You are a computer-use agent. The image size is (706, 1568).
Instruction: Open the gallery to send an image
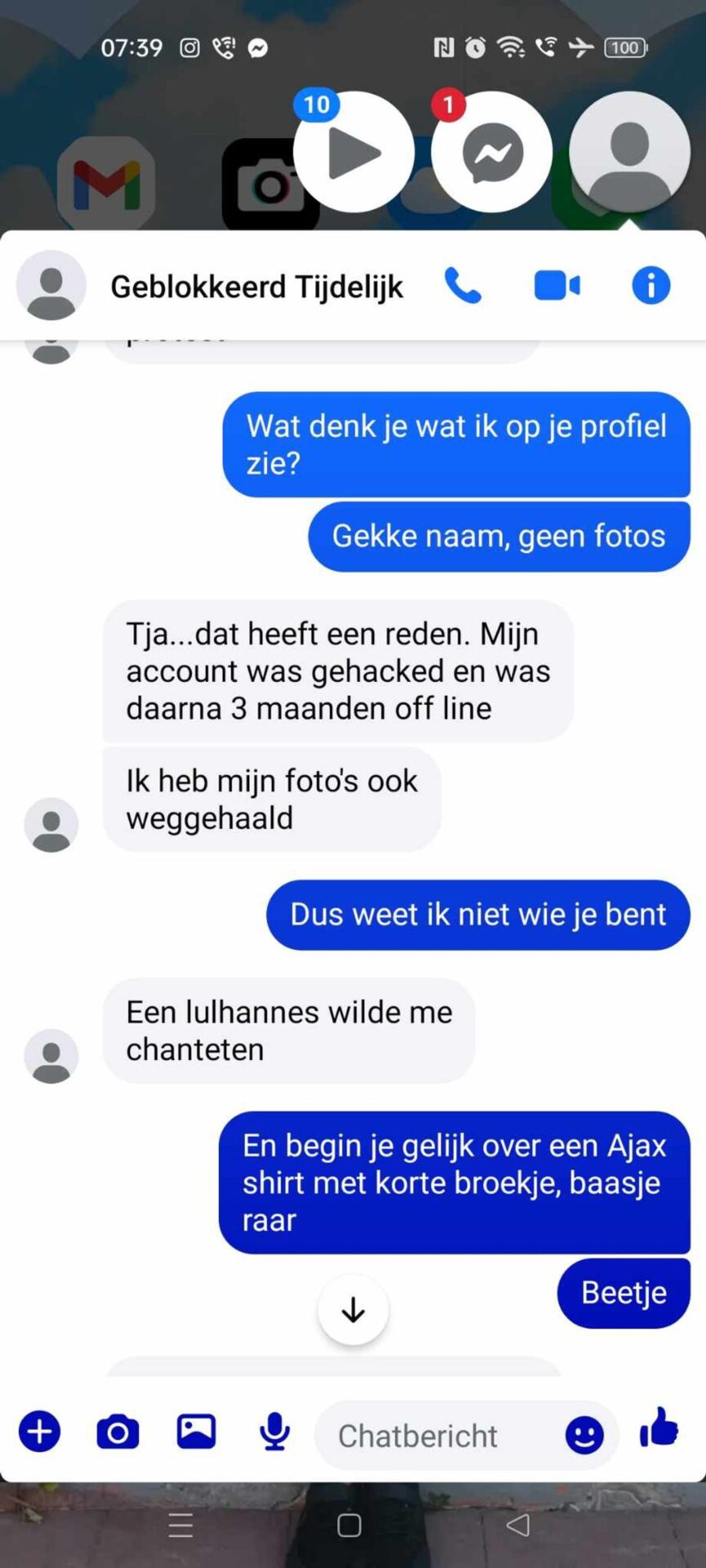pos(196,1432)
